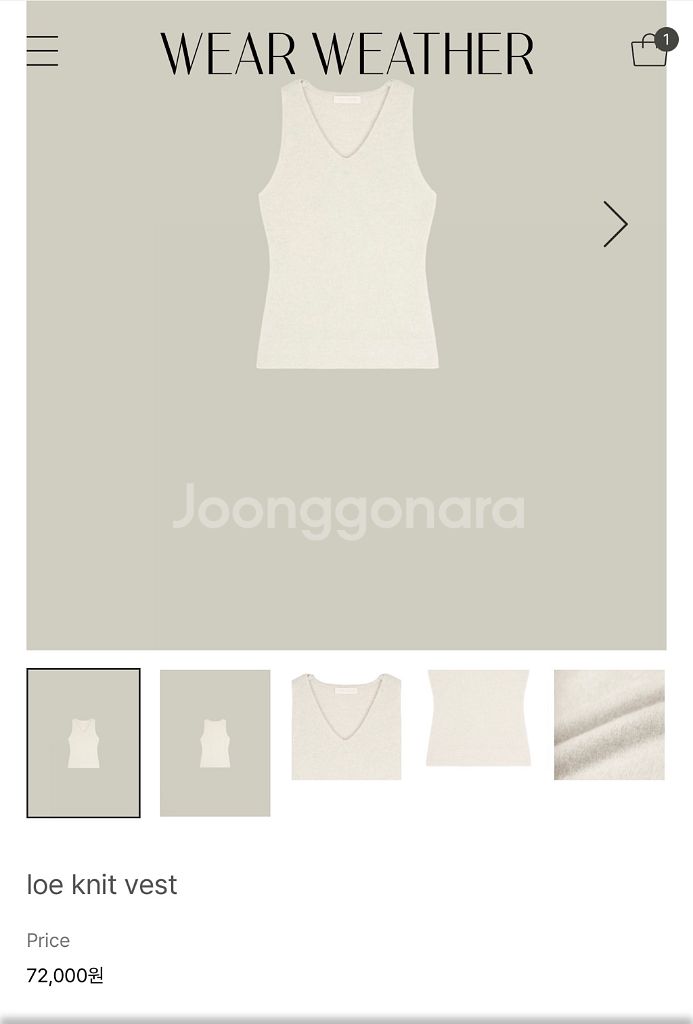This screenshot has height=1024, width=693.
Task: View the knit fabric texture thumbnail
Action: click(609, 725)
